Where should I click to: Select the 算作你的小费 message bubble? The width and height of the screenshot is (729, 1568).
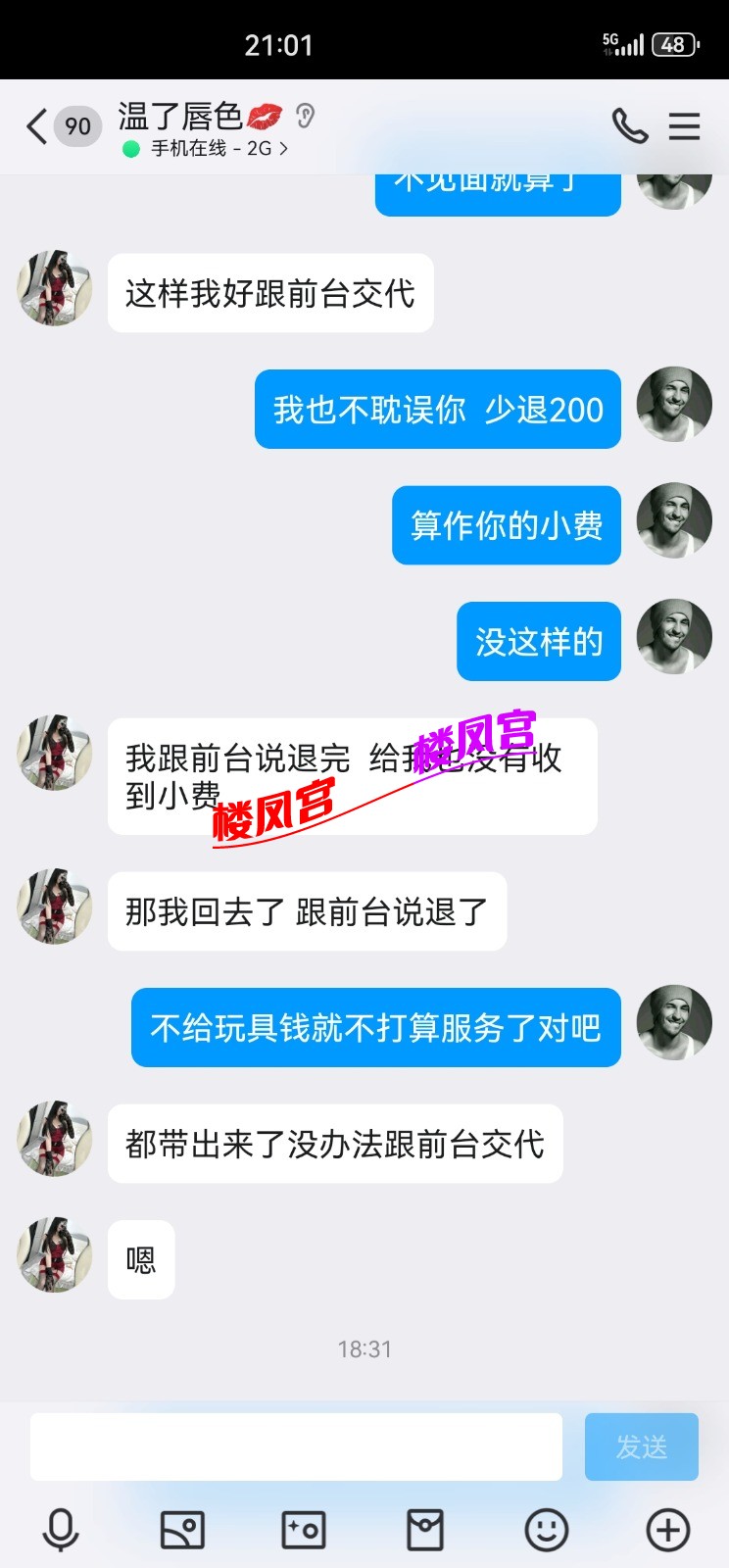(x=506, y=525)
